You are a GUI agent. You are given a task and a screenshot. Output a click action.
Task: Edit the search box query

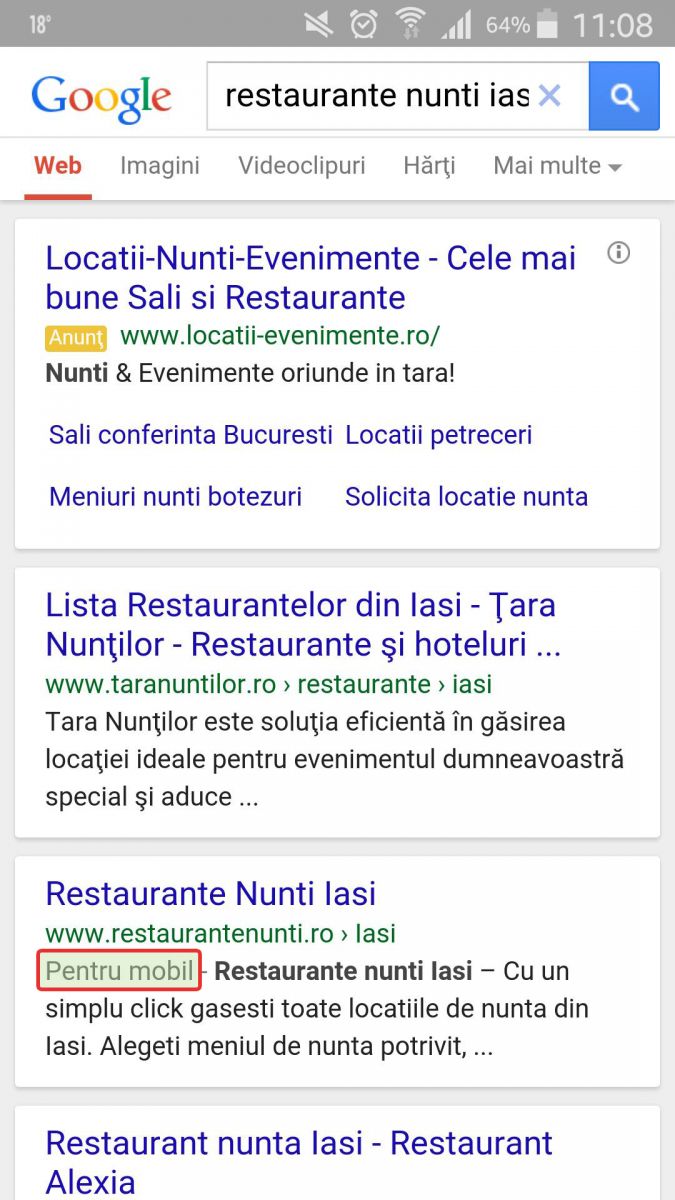[375, 96]
